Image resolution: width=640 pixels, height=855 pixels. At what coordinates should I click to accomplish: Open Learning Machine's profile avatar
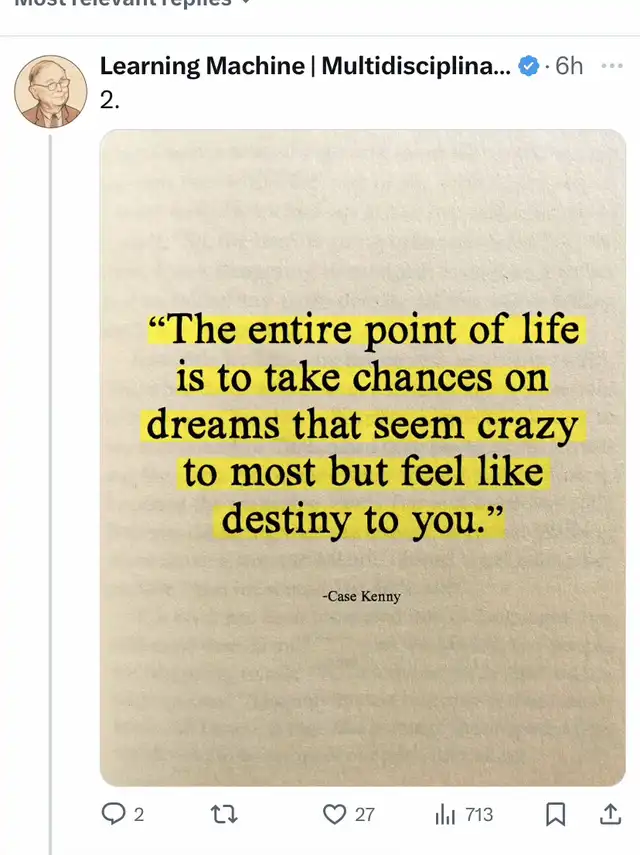(50, 91)
